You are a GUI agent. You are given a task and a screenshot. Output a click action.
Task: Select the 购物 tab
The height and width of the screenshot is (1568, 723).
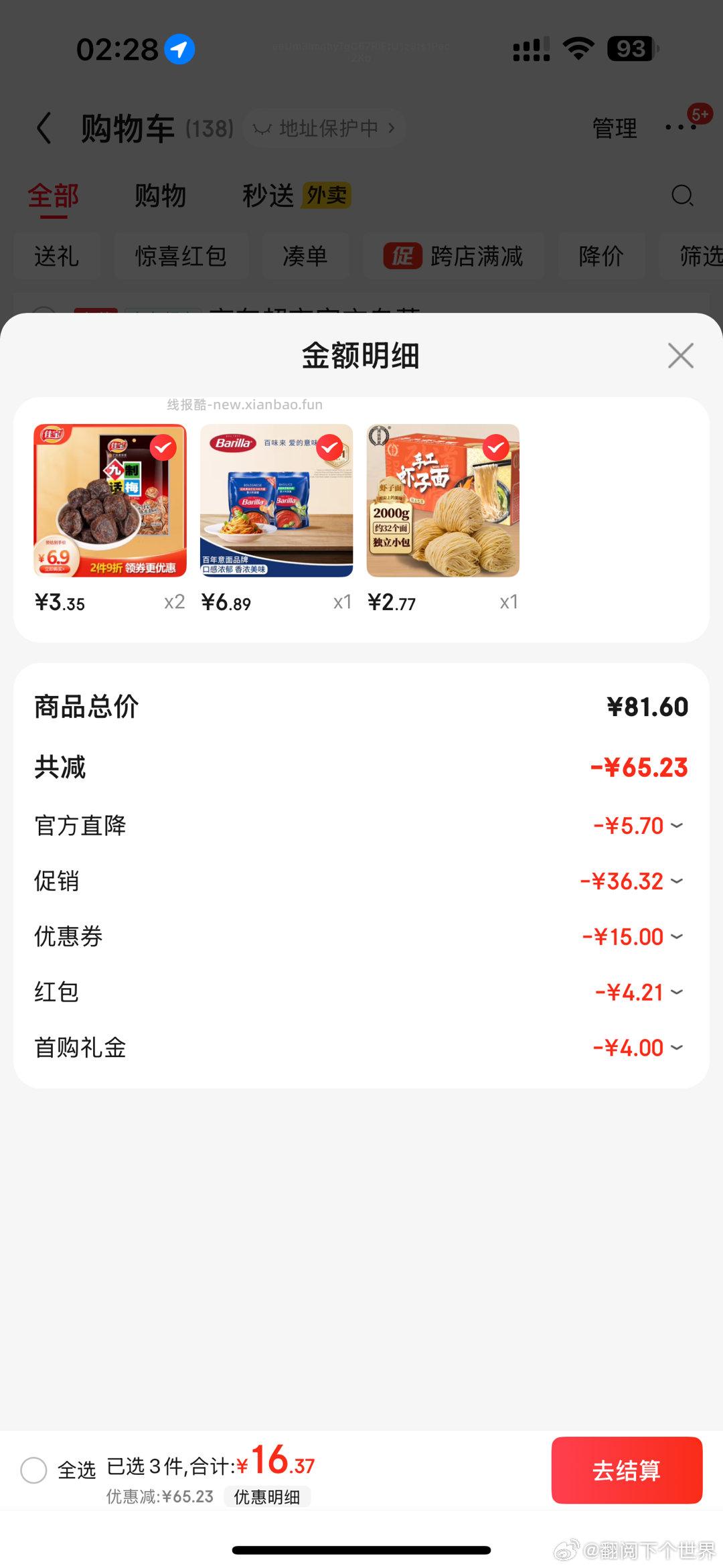[161, 195]
